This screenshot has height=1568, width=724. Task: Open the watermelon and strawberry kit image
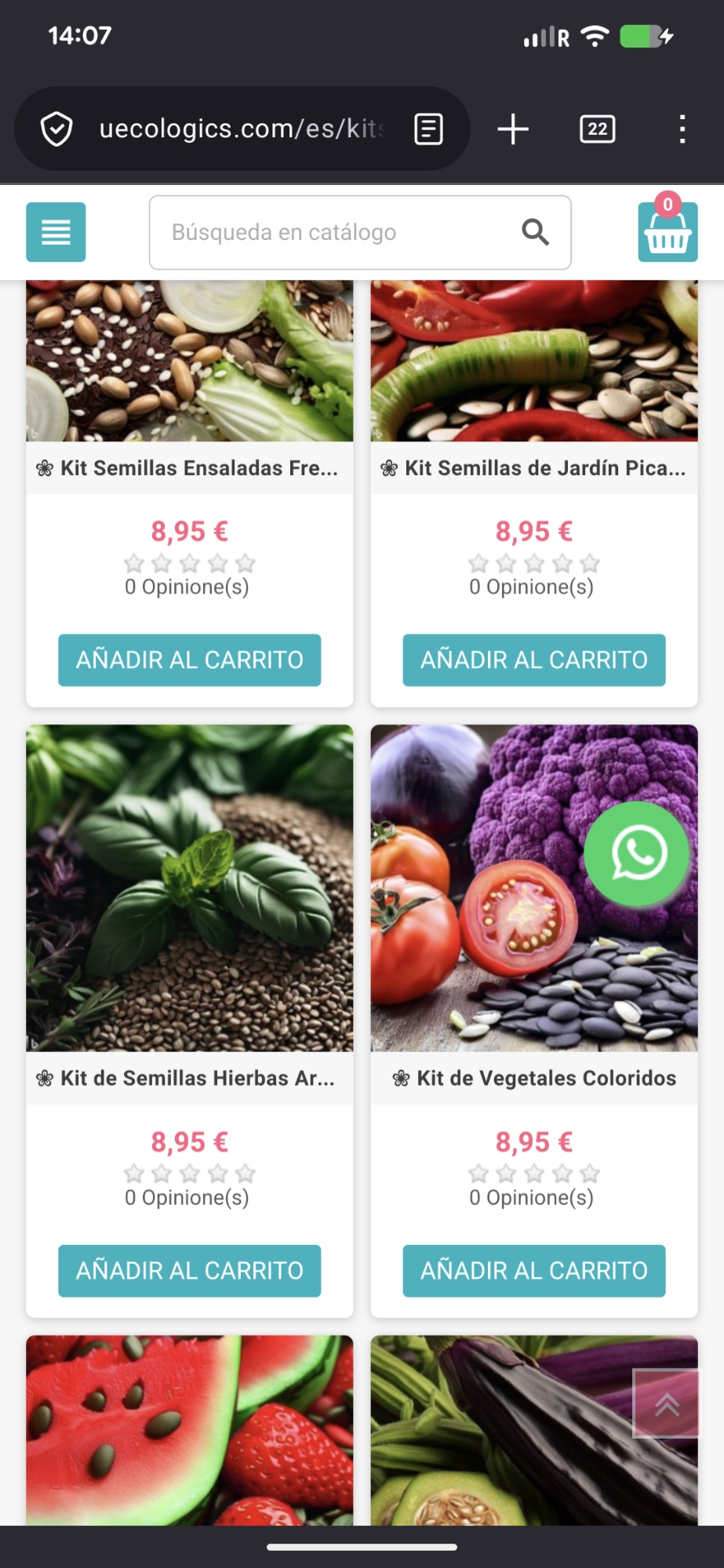point(189,1430)
